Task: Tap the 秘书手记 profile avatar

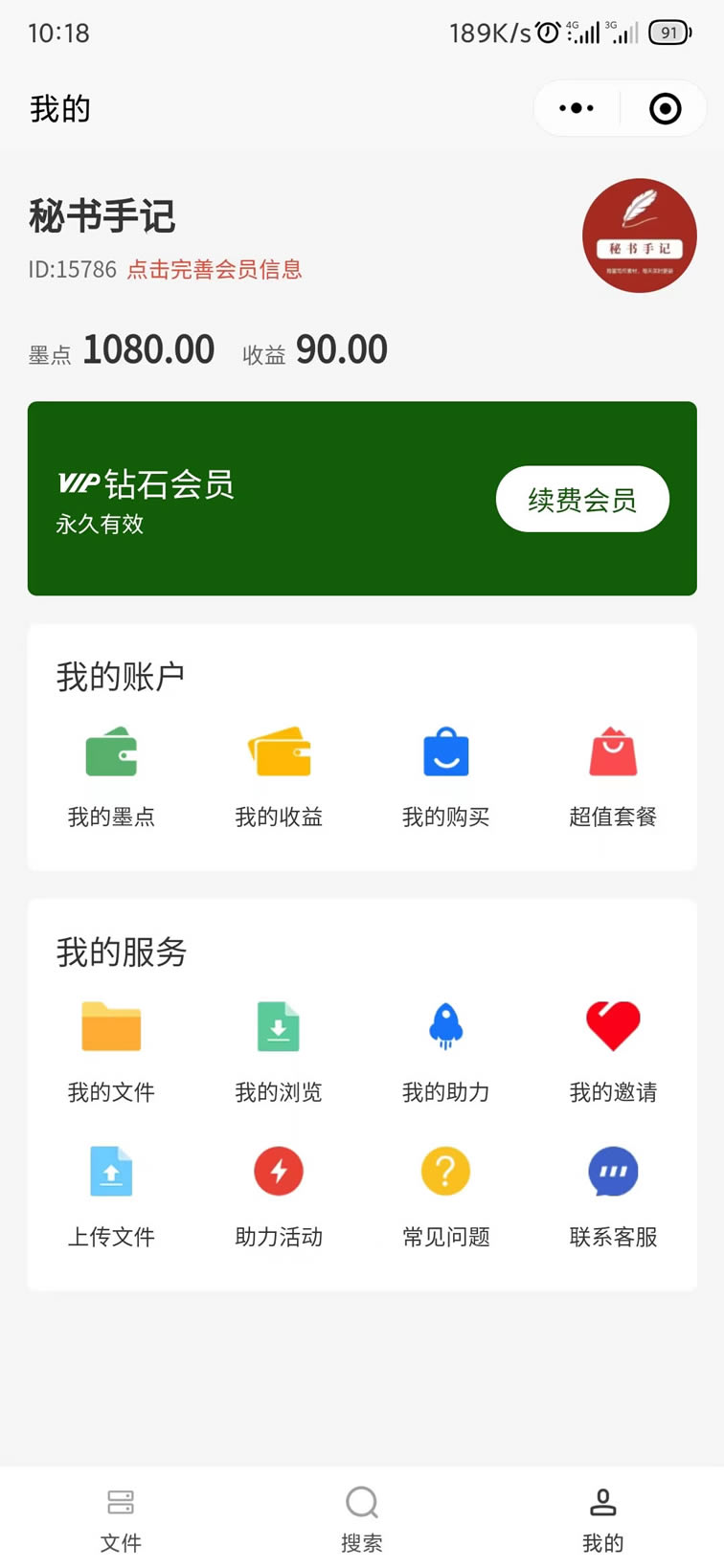Action: coord(640,235)
